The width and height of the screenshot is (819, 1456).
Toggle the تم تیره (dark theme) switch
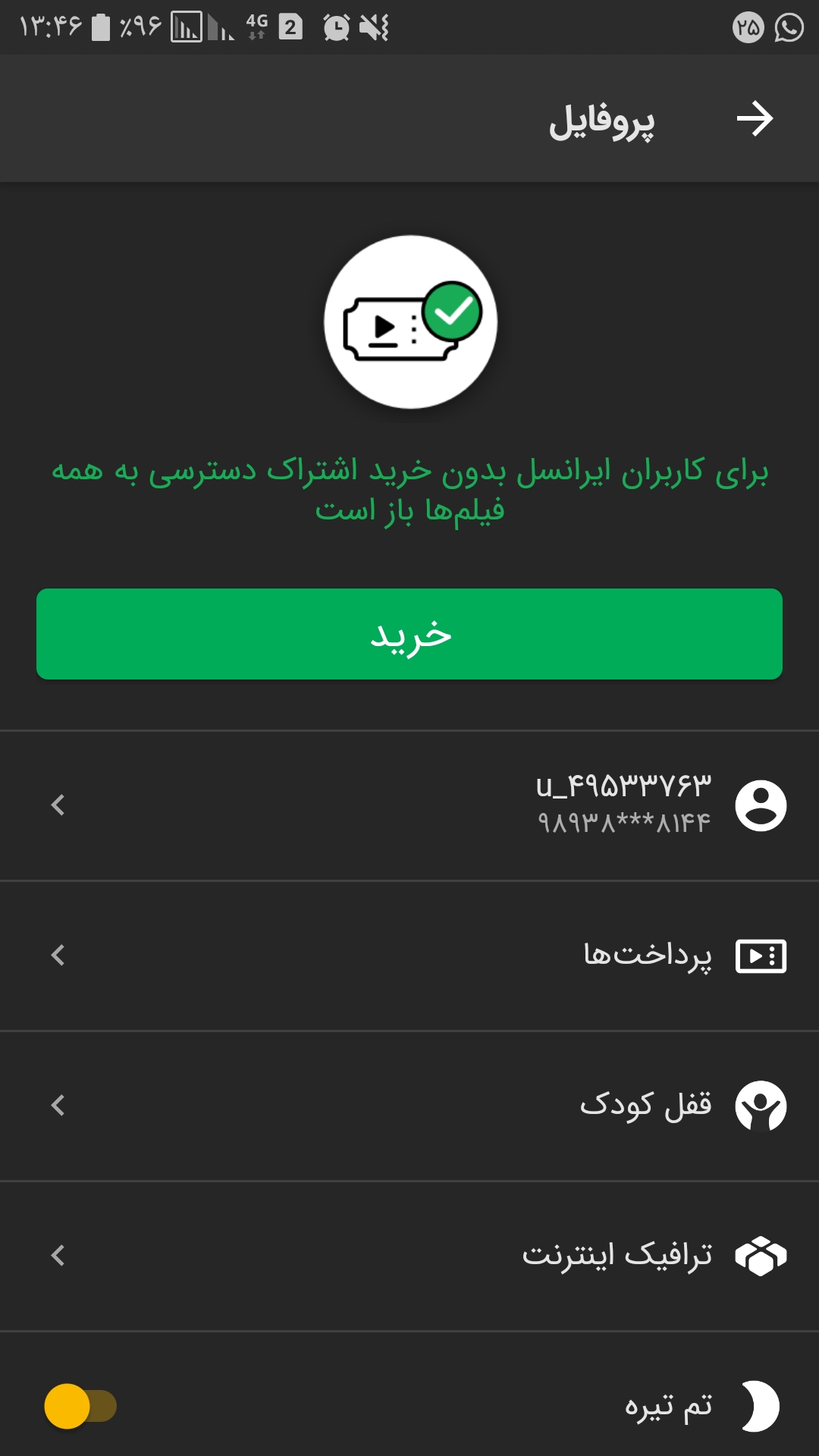[x=80, y=1406]
